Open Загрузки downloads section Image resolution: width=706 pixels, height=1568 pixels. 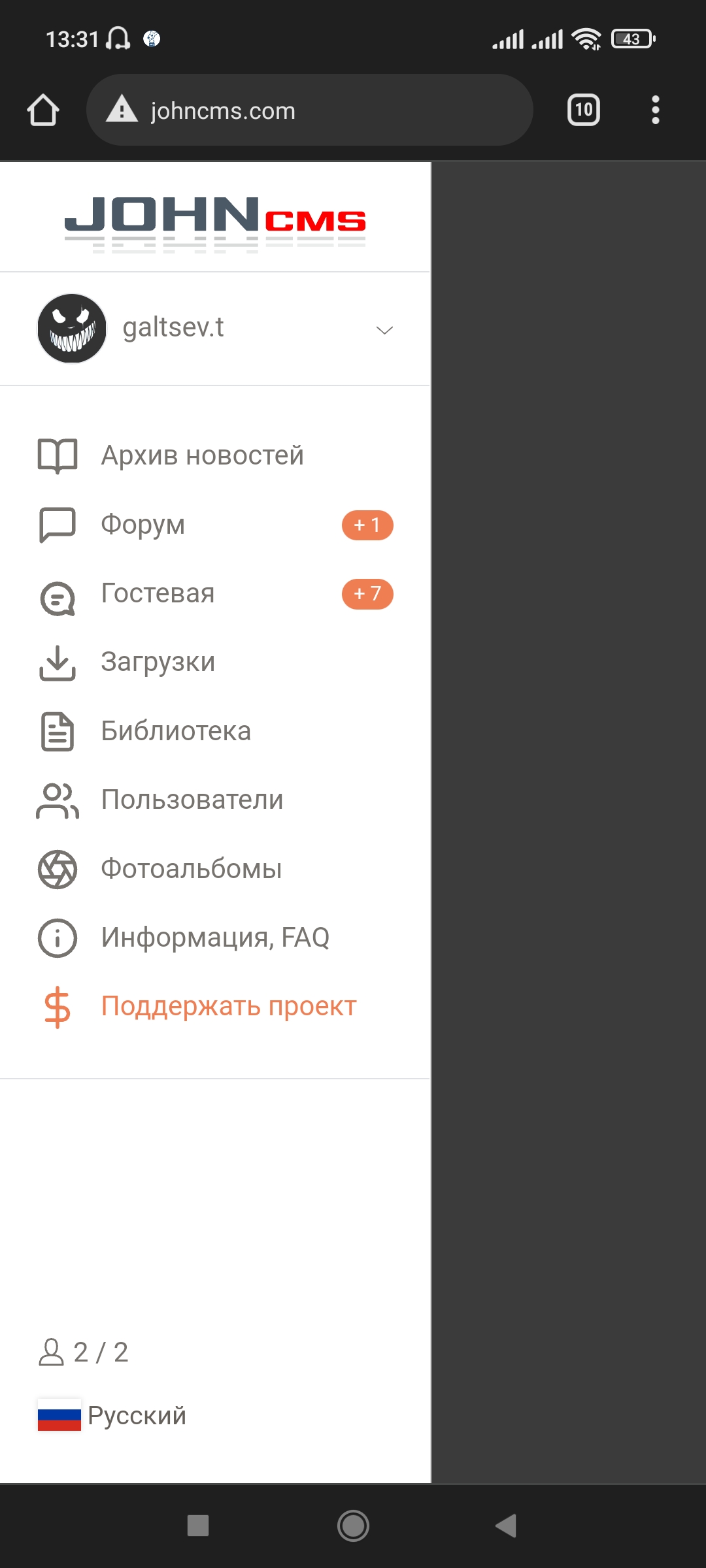point(215,662)
